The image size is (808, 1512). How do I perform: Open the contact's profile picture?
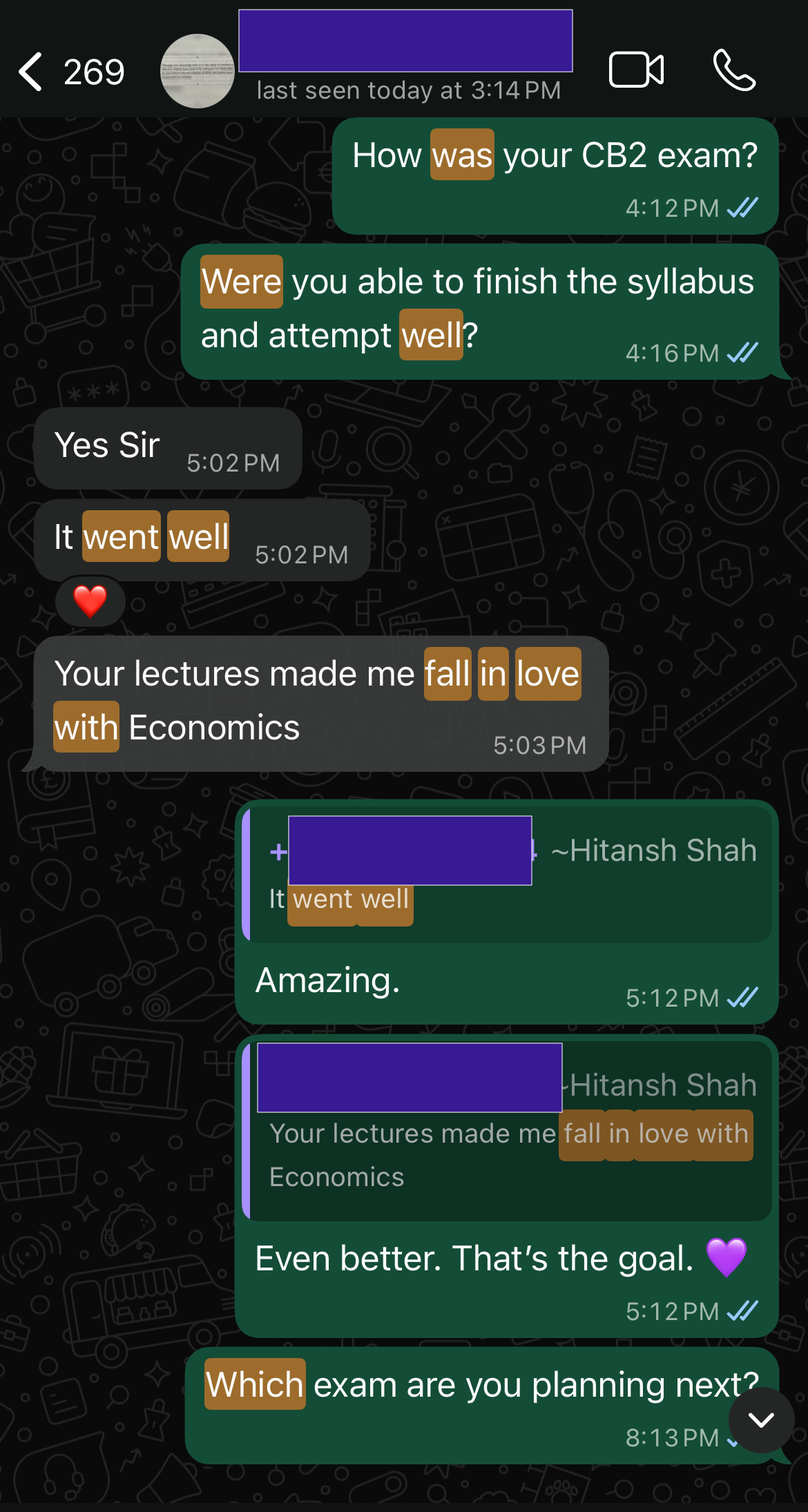click(198, 71)
